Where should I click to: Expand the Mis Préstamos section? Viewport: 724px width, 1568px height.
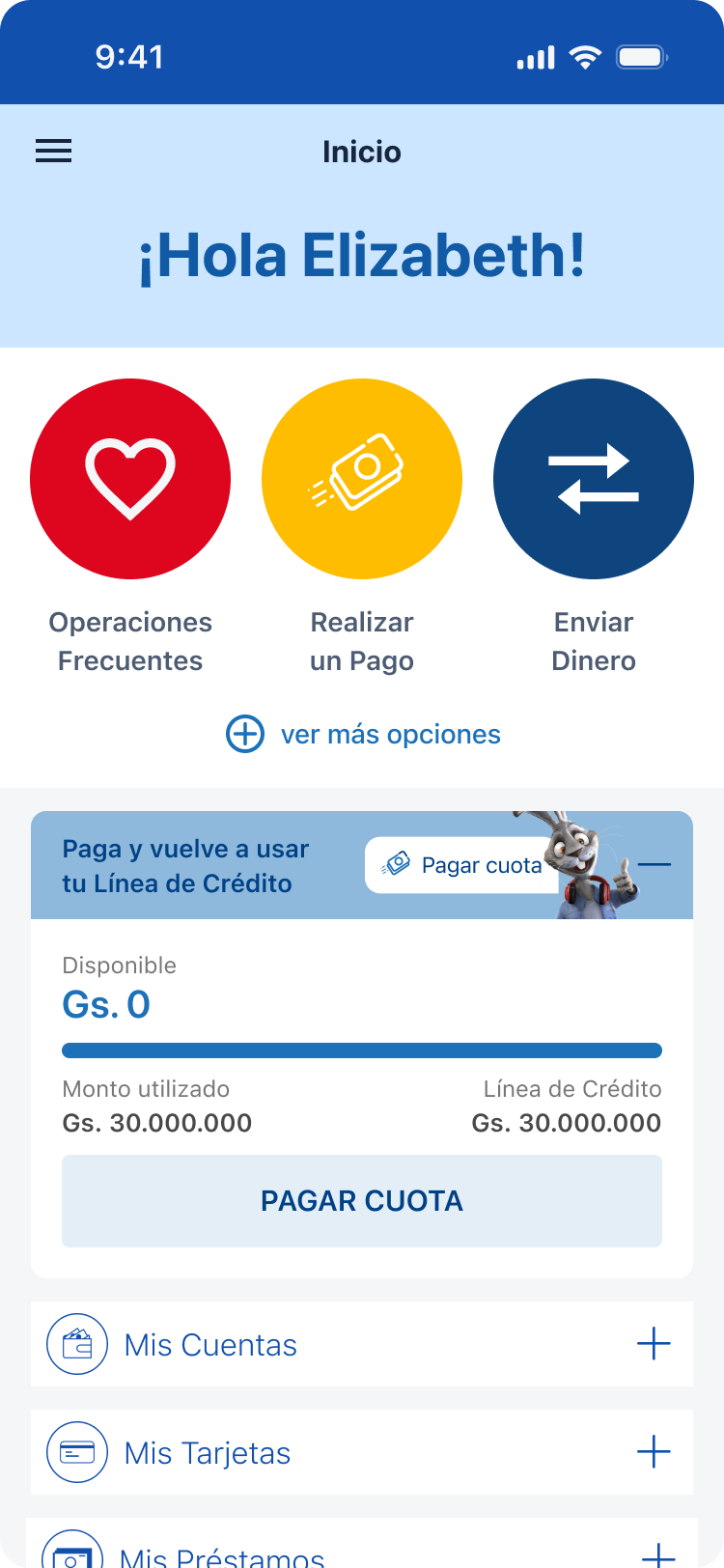657,1554
